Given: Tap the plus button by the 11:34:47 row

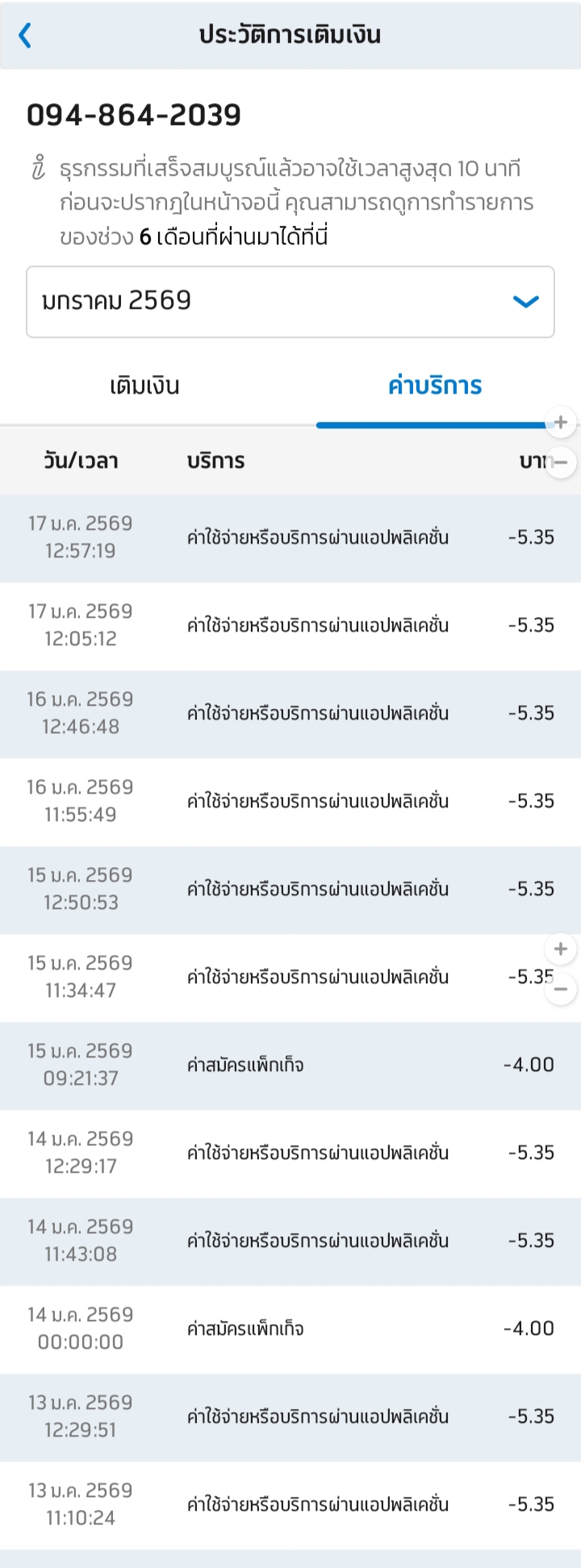Looking at the screenshot, I should (561, 949).
